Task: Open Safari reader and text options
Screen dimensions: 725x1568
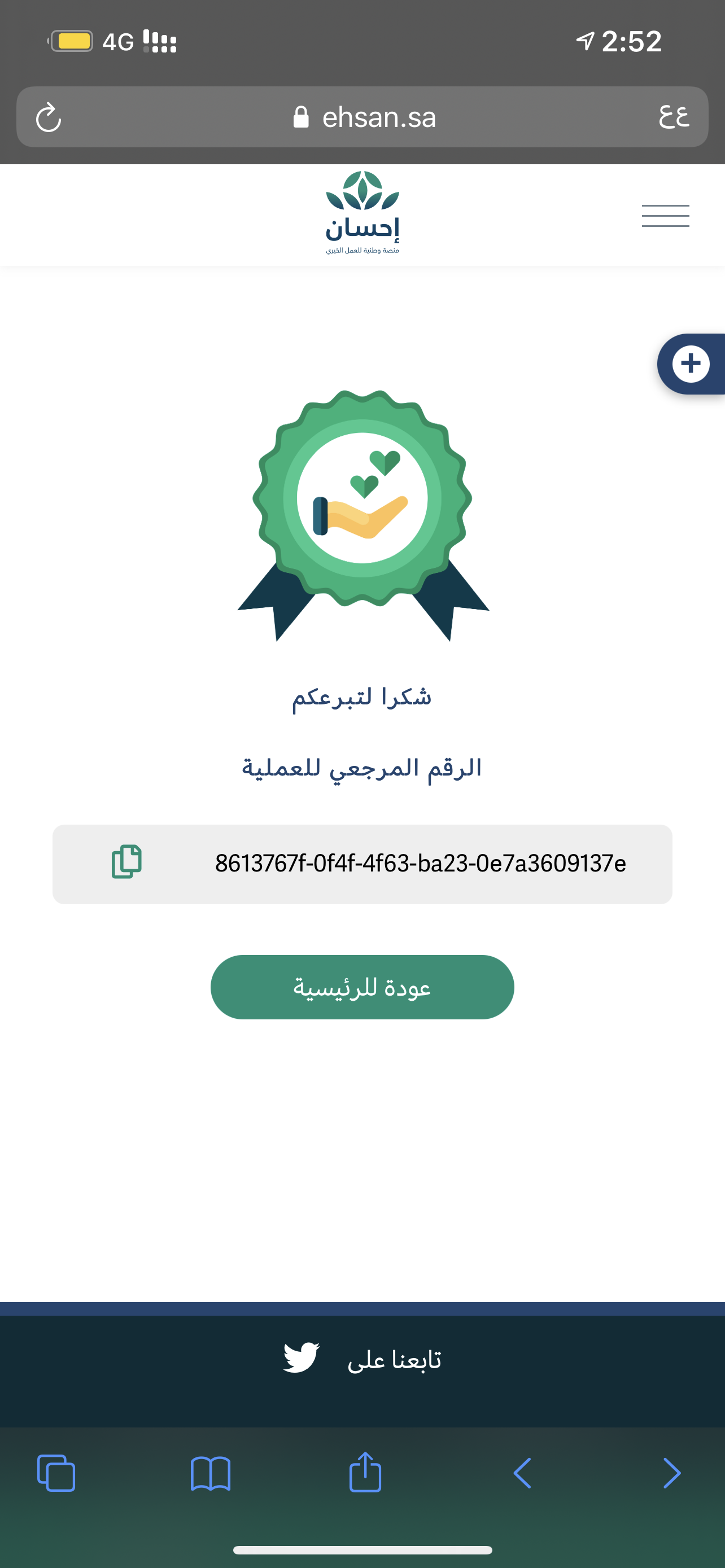Action: point(673,116)
